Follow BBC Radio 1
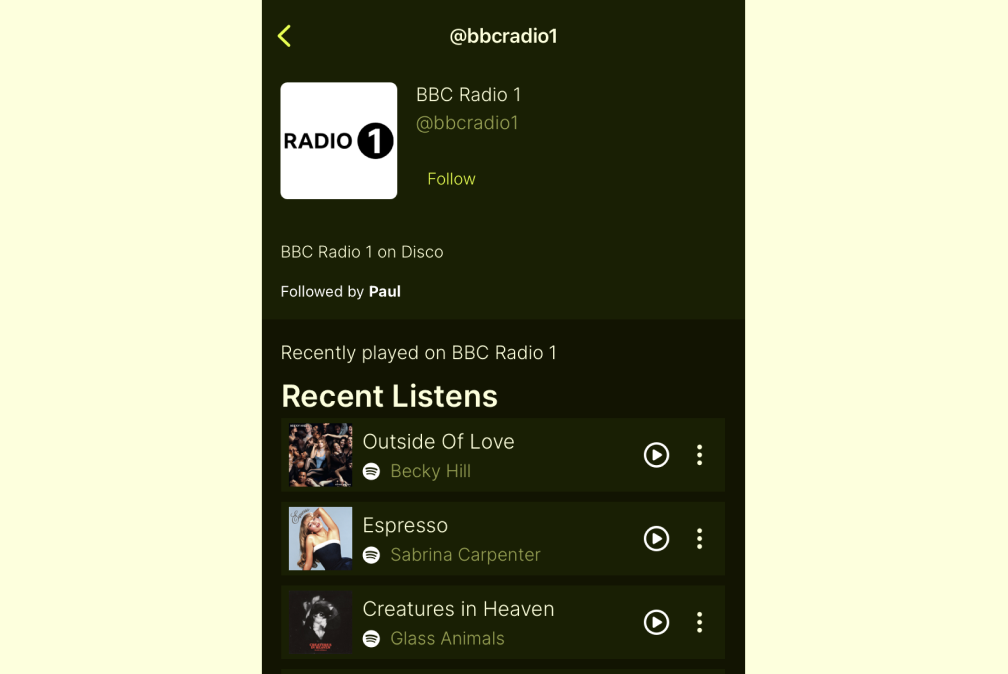 (451, 179)
